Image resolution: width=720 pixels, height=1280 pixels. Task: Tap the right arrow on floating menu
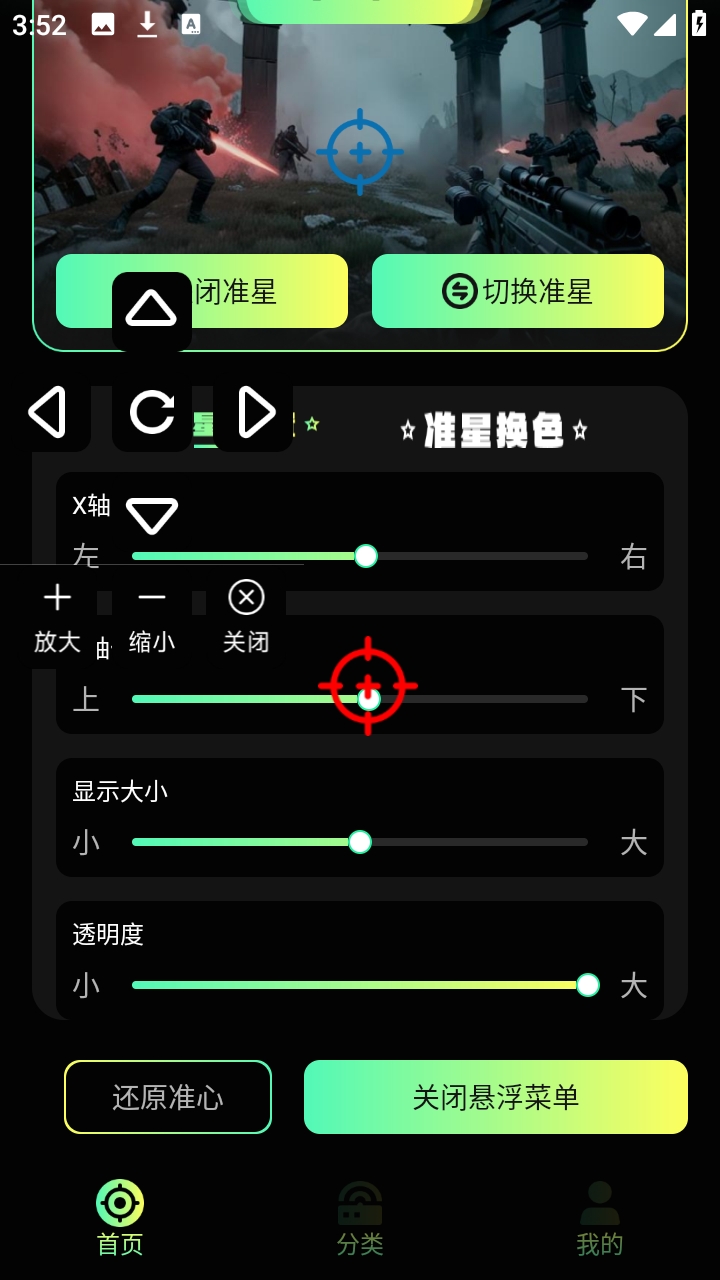tap(255, 412)
